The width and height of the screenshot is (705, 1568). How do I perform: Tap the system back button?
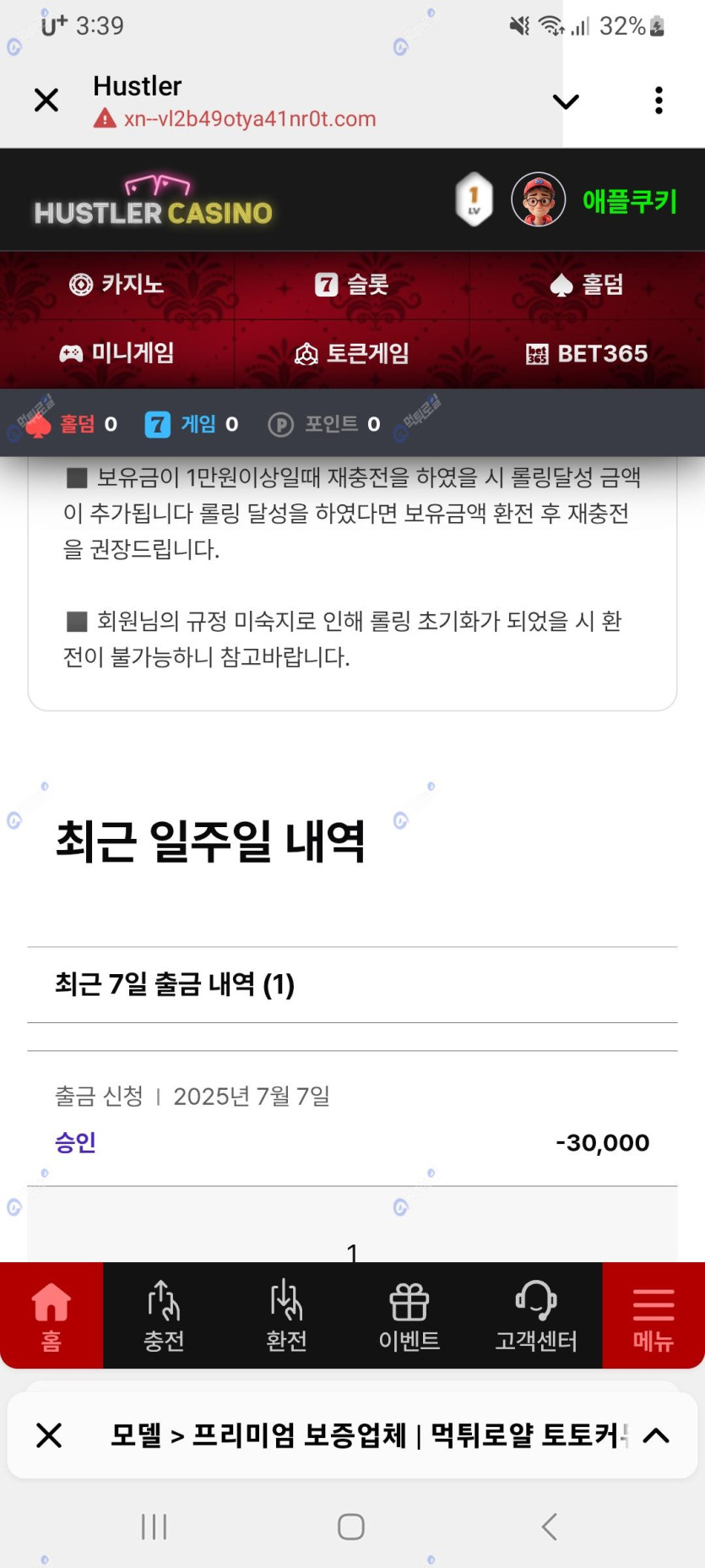click(x=550, y=1527)
